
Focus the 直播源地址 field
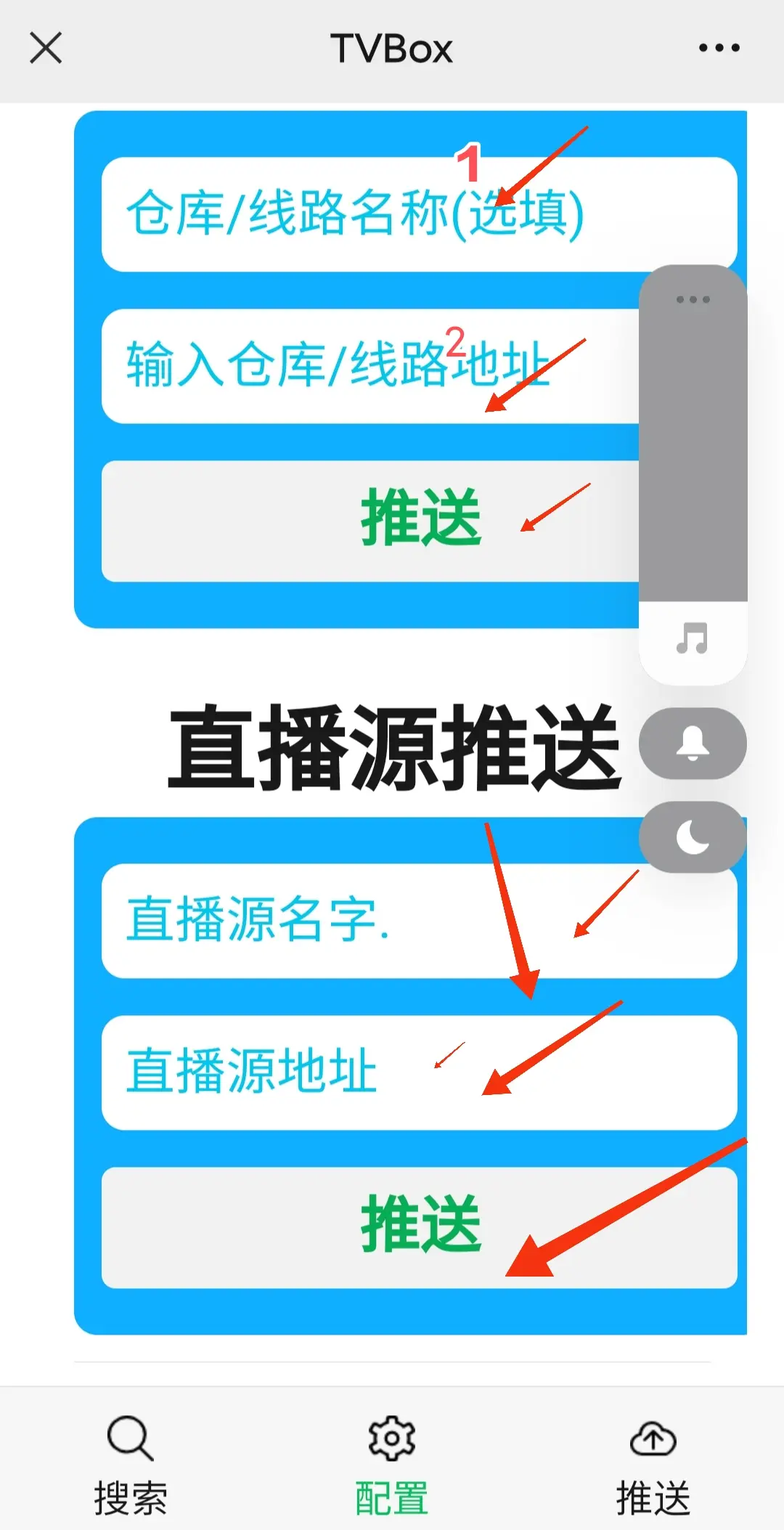(x=420, y=1073)
